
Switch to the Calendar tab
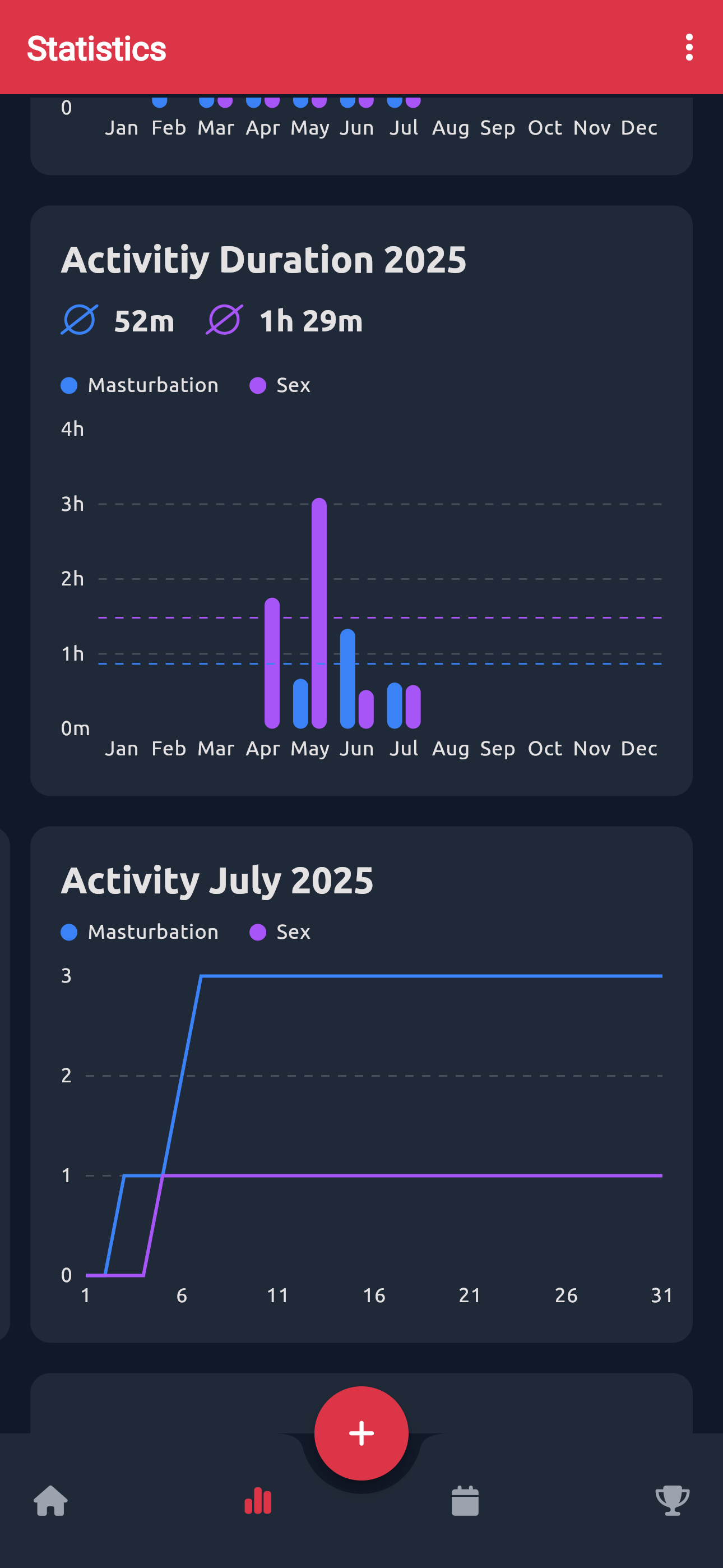pos(465,1501)
